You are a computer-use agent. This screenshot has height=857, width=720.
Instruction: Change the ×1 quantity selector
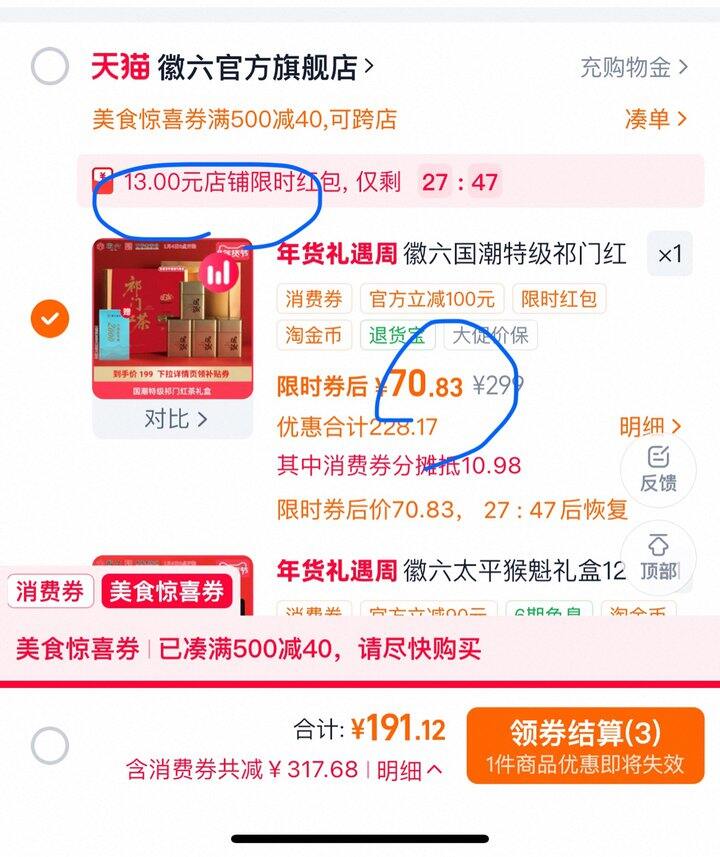coord(670,254)
